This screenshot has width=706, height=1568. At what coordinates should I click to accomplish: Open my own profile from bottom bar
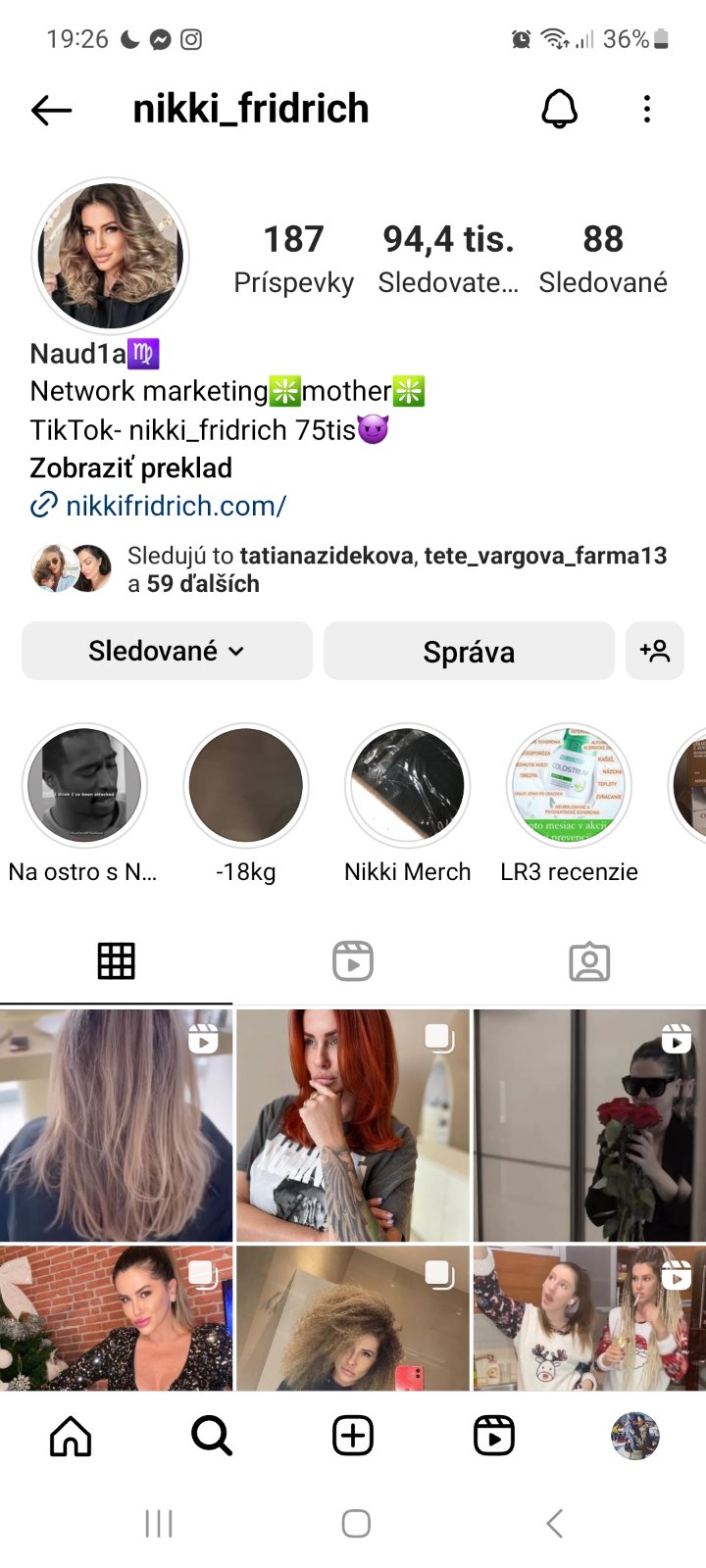pyautogui.click(x=635, y=1437)
